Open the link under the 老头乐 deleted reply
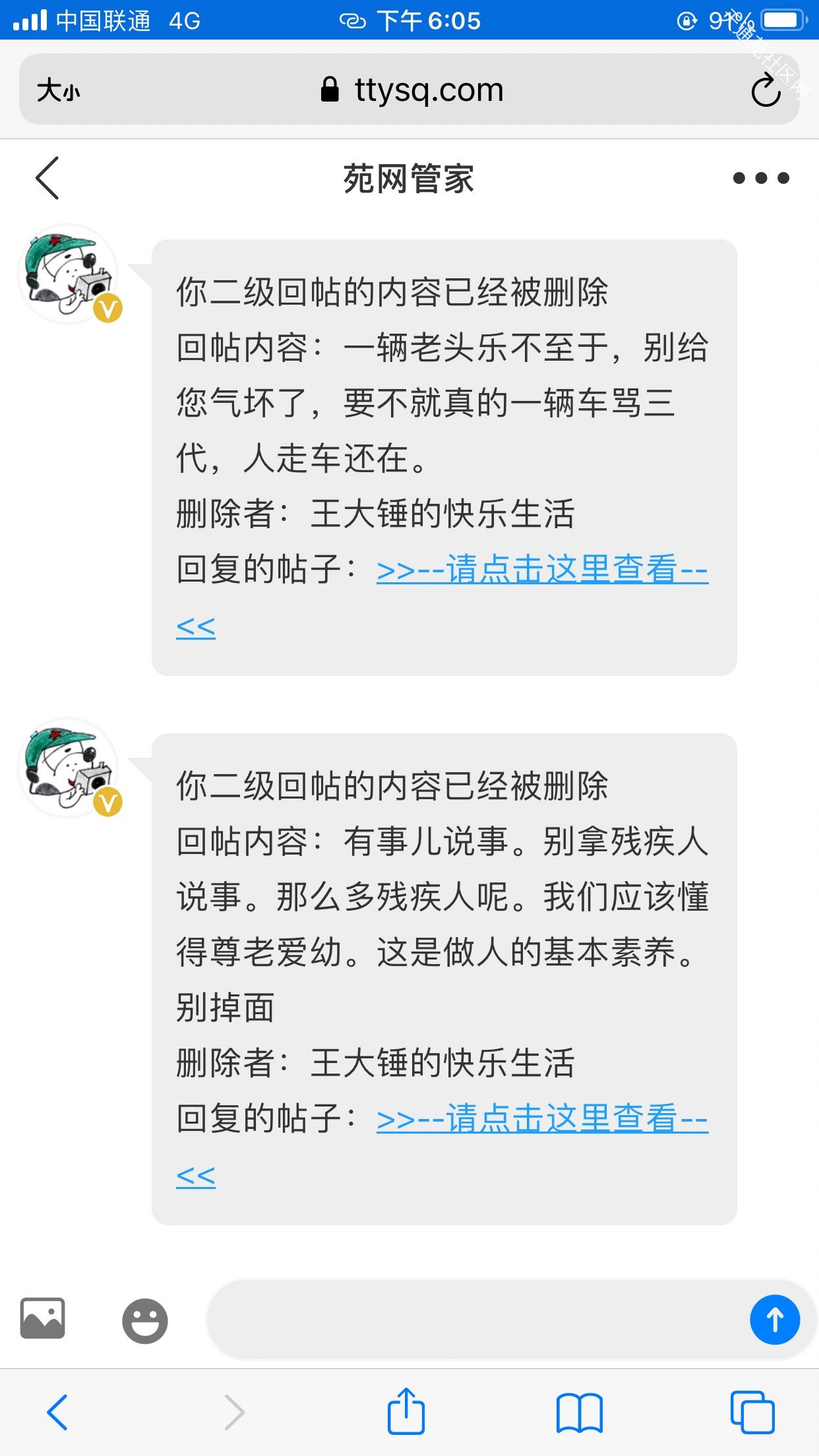 click(x=542, y=570)
